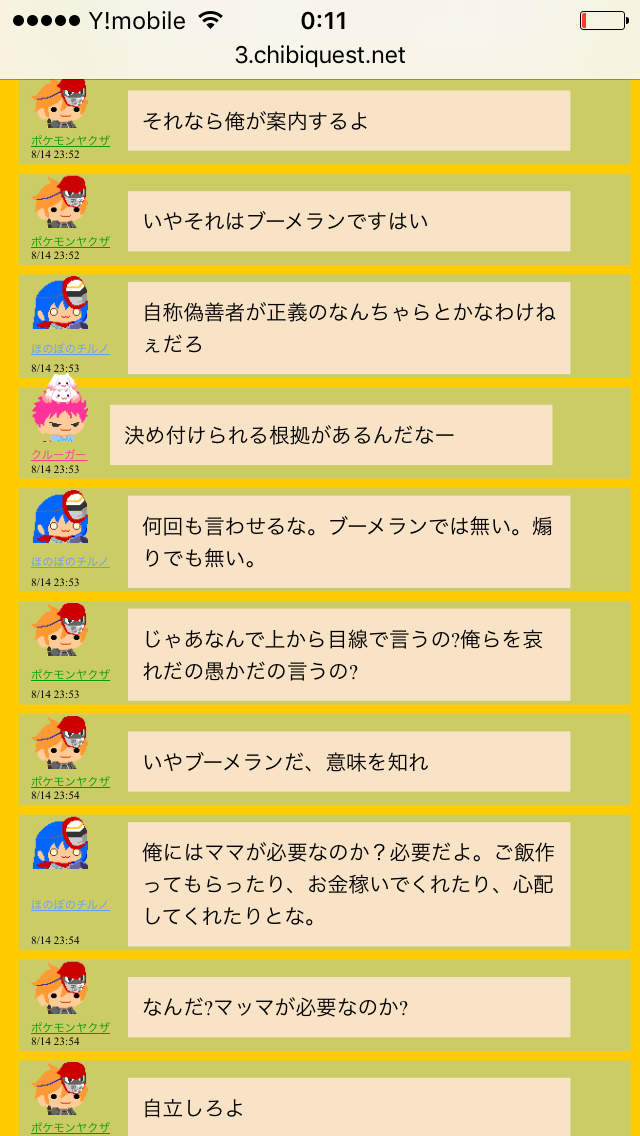
Task: Open the pink クルーガー username link
Action: click(x=59, y=455)
